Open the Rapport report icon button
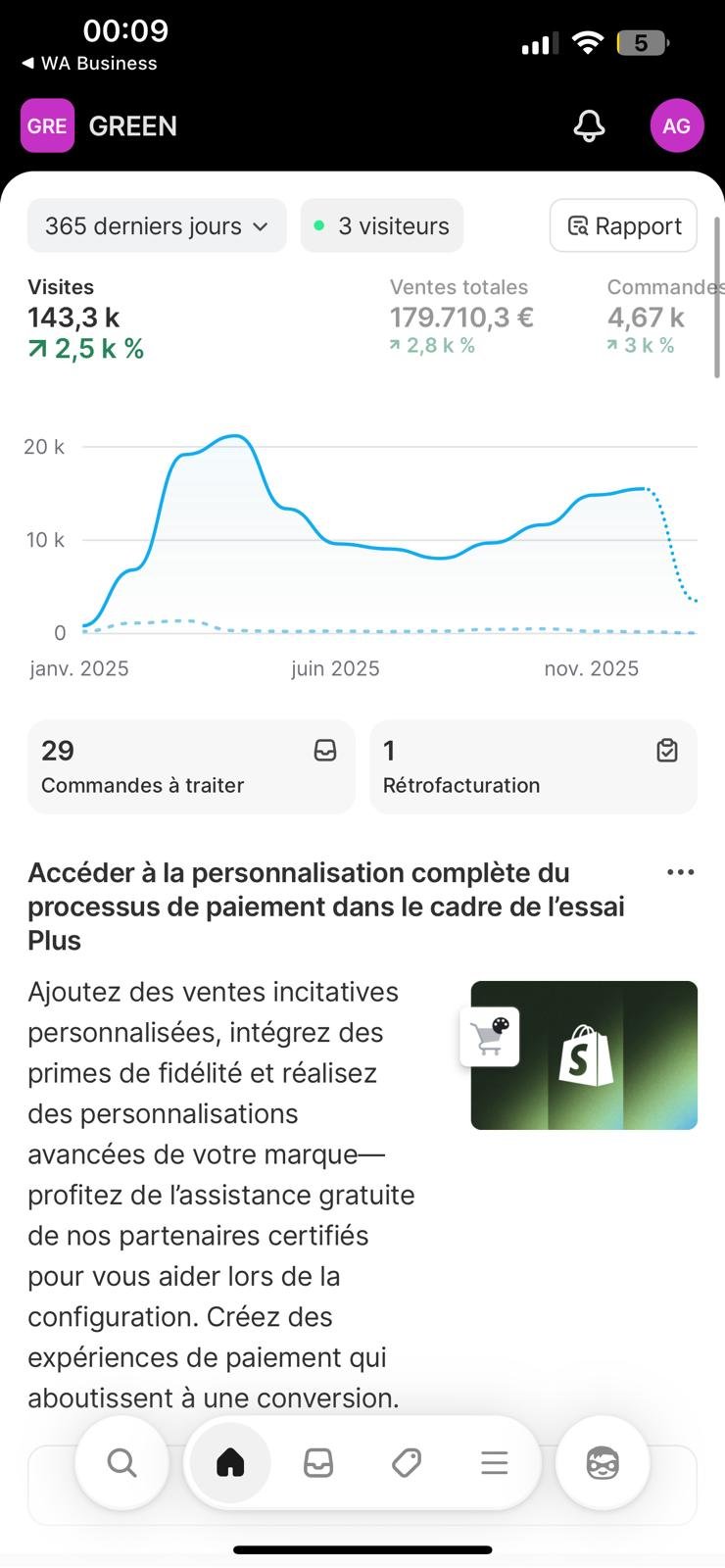Viewport: 725px width, 1568px height. tap(622, 225)
